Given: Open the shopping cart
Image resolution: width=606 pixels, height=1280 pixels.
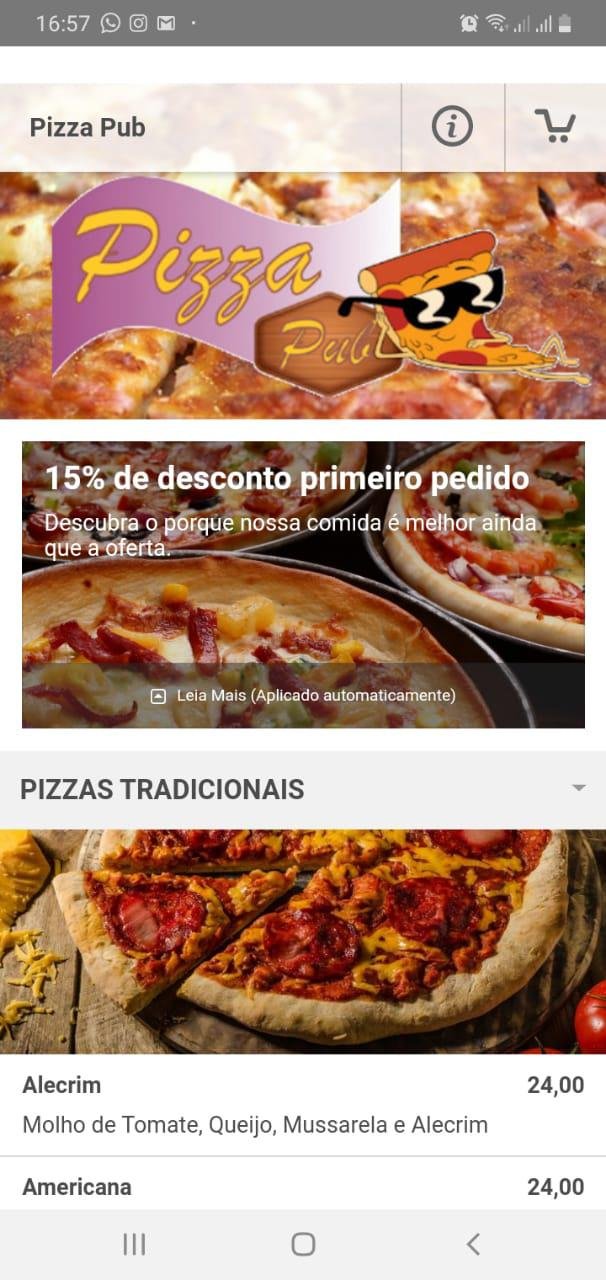Looking at the screenshot, I should pos(555,127).
